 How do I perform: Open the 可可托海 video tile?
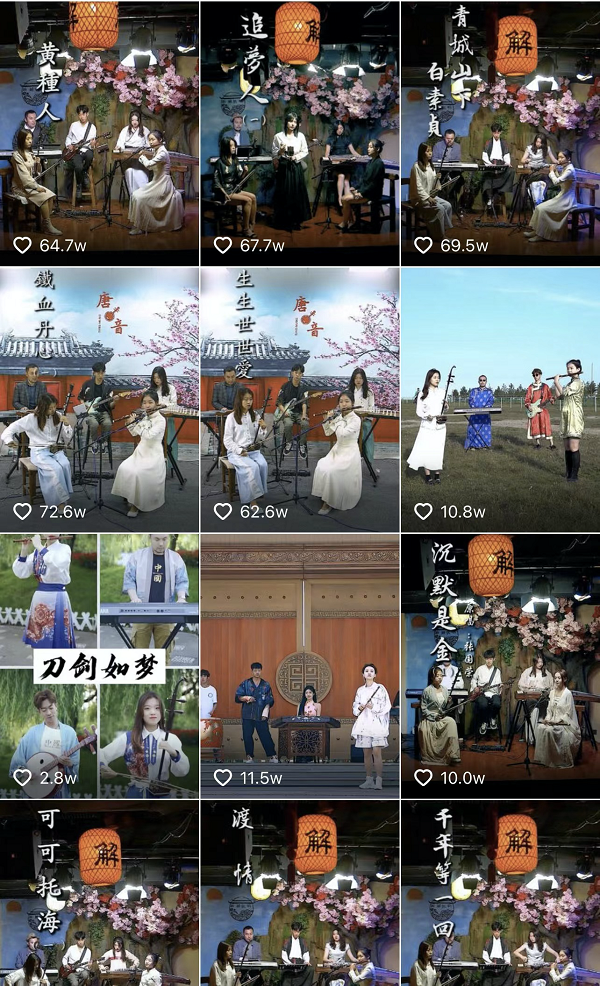pos(99,893)
